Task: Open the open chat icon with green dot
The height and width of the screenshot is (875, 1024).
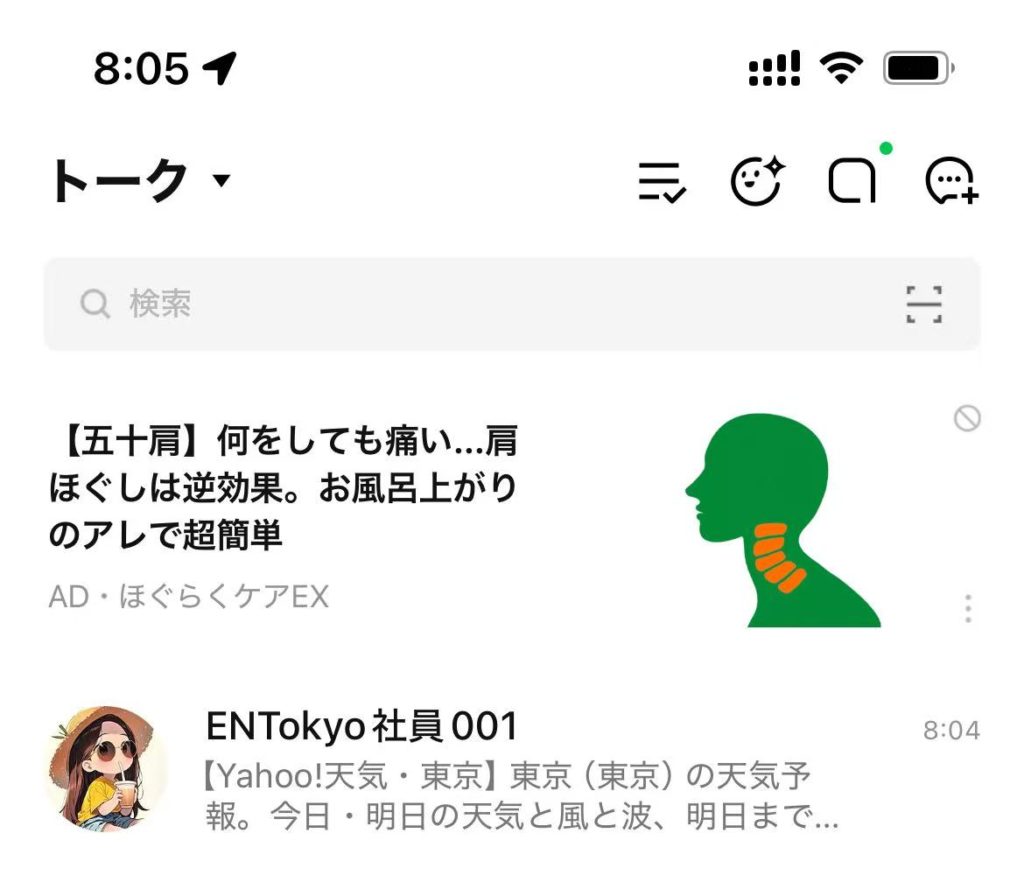Action: tap(853, 181)
